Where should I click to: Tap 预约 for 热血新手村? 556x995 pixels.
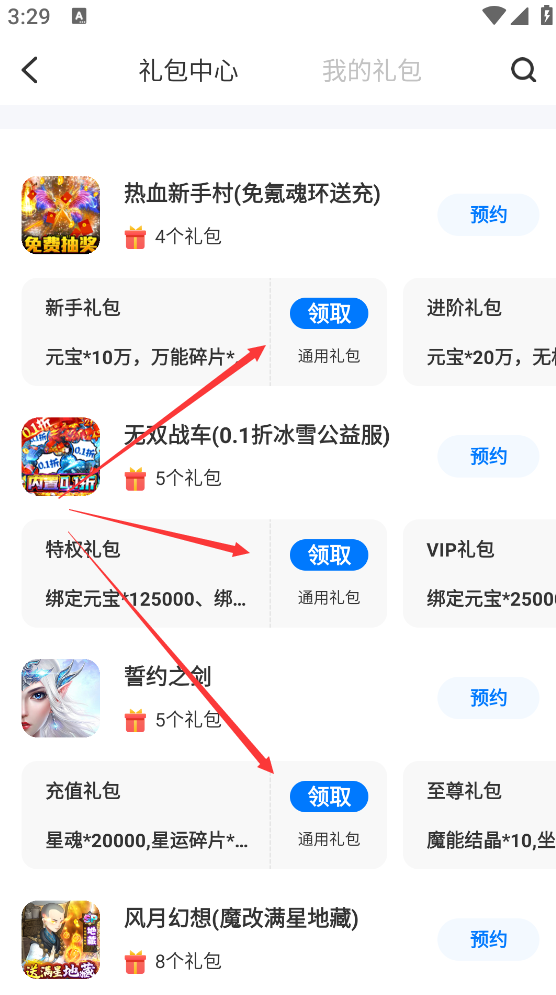488,215
